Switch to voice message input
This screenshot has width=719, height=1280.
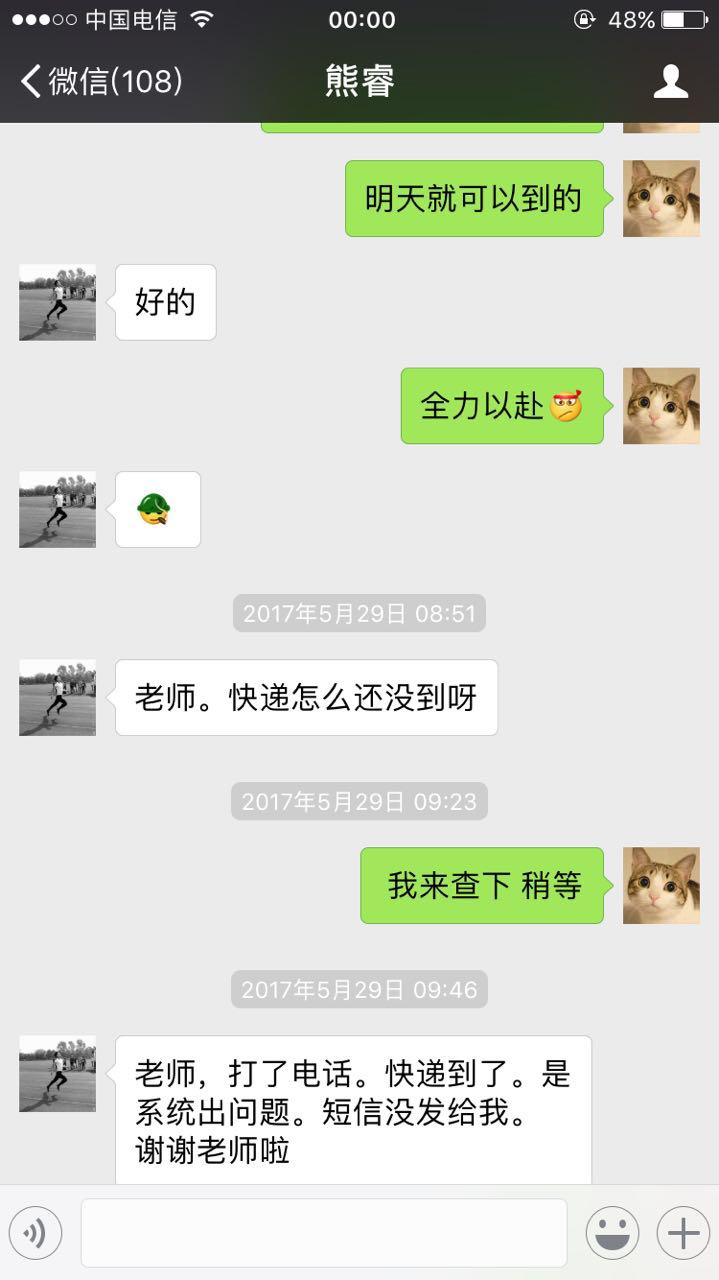coord(35,1233)
